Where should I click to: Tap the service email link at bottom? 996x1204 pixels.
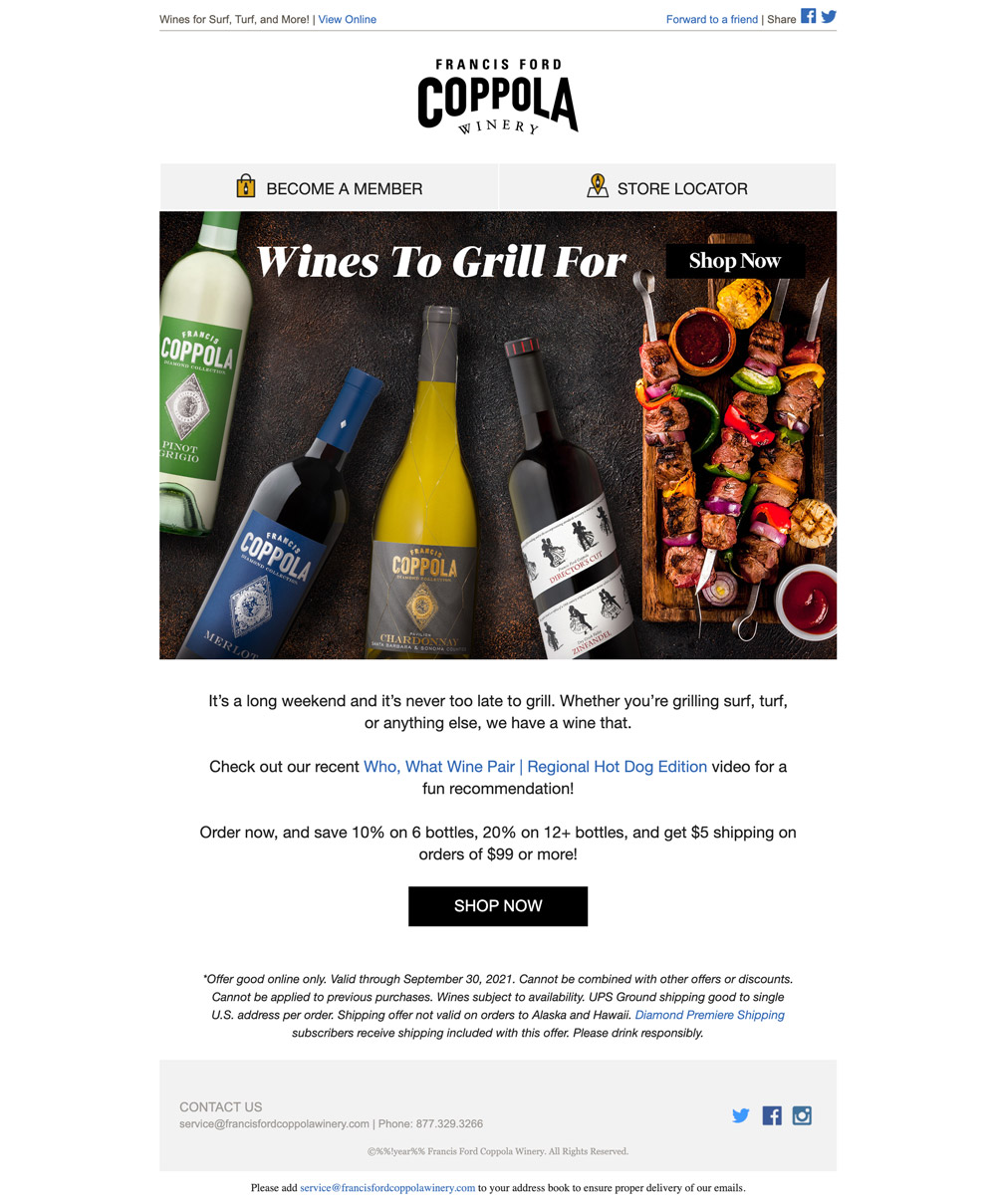click(x=387, y=1187)
